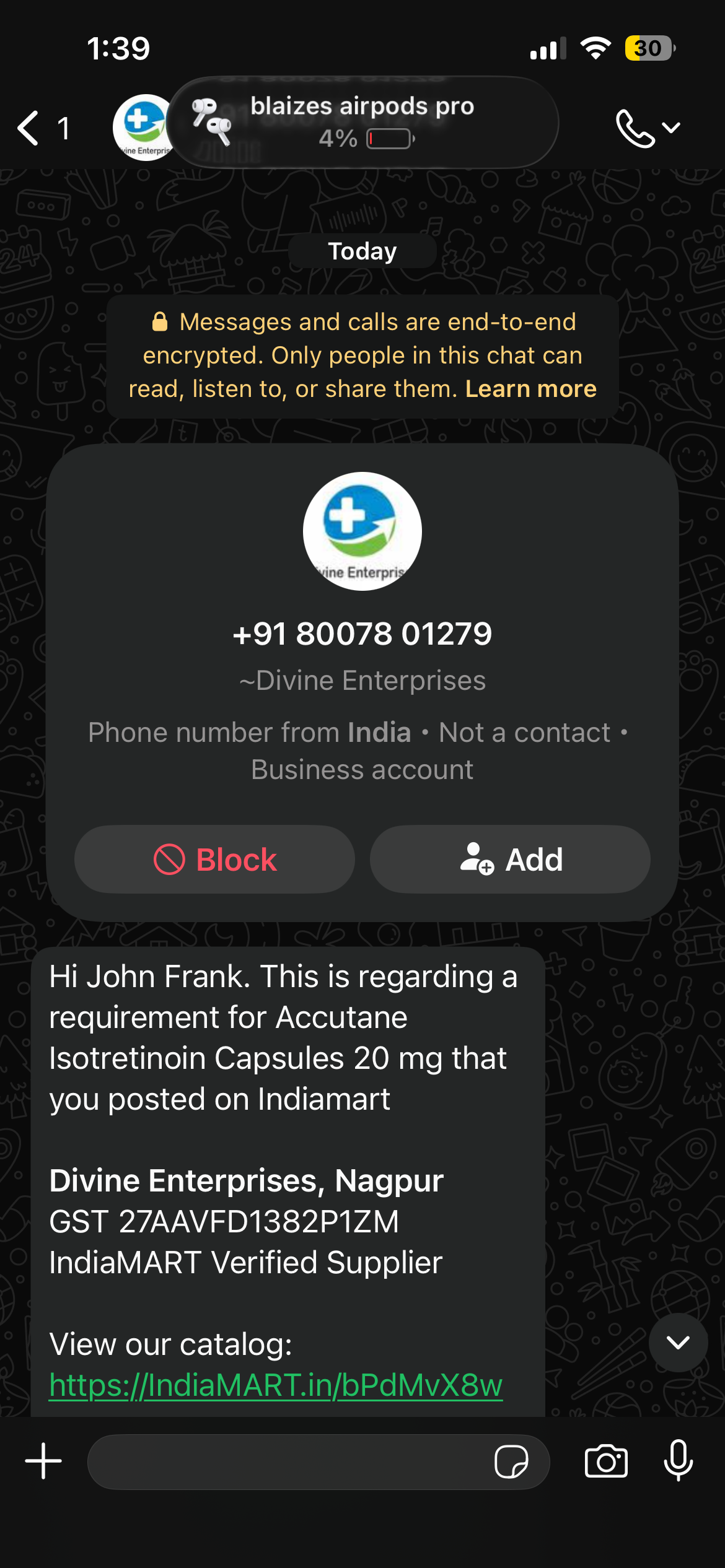View the large Divine Enterprises avatar

point(362,531)
